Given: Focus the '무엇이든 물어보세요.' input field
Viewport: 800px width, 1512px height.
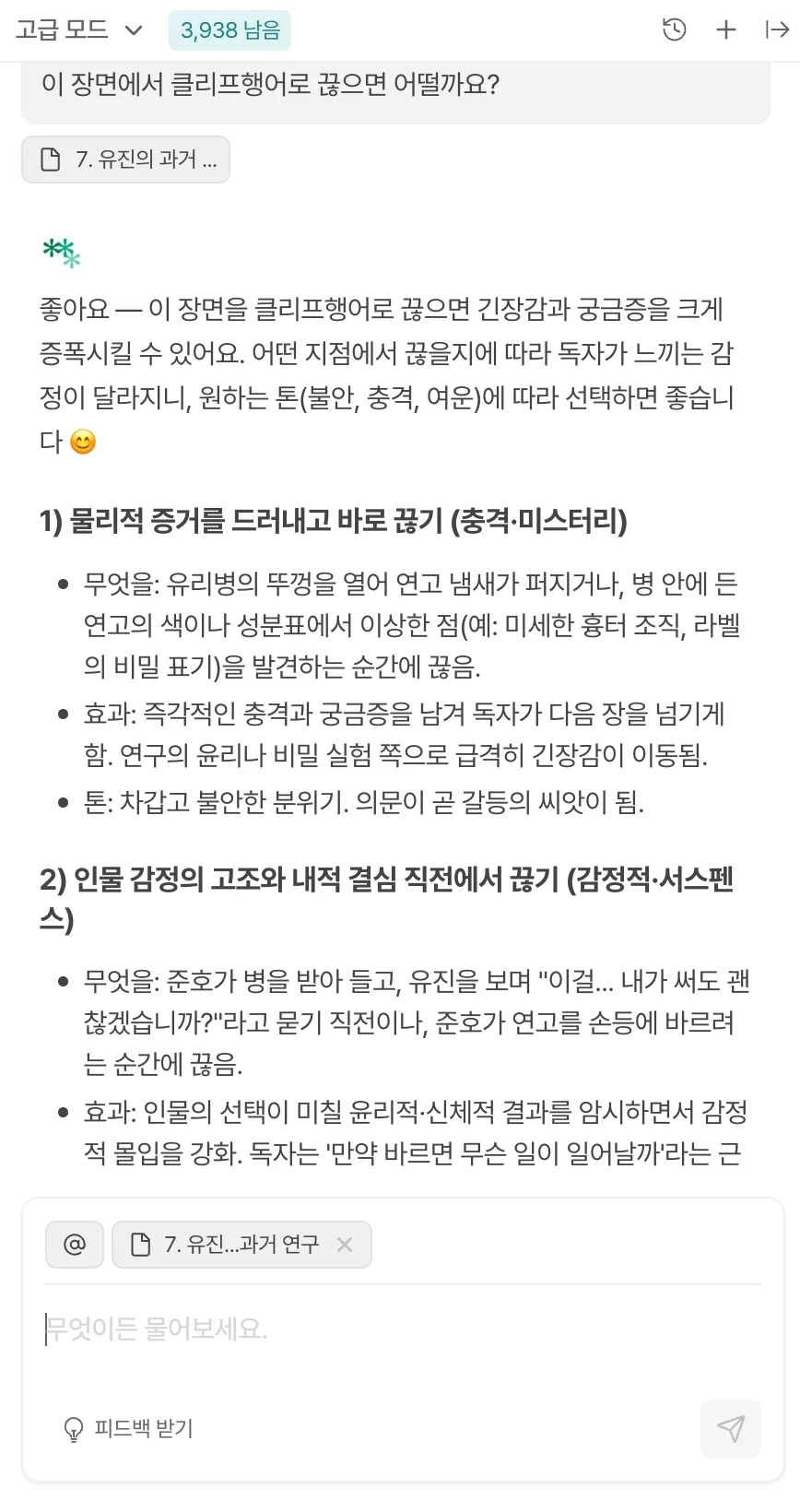Looking at the screenshot, I should pos(402,1329).
